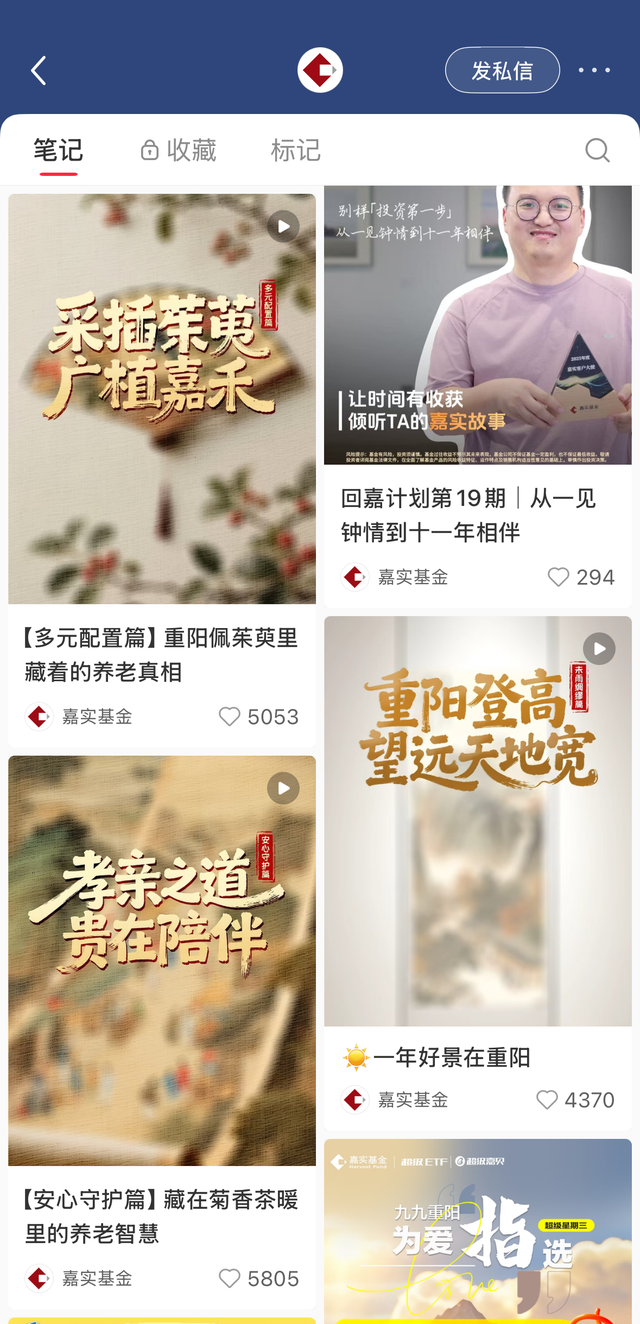Switch to the 笔记 tab
The height and width of the screenshot is (1324, 640).
[x=58, y=151]
